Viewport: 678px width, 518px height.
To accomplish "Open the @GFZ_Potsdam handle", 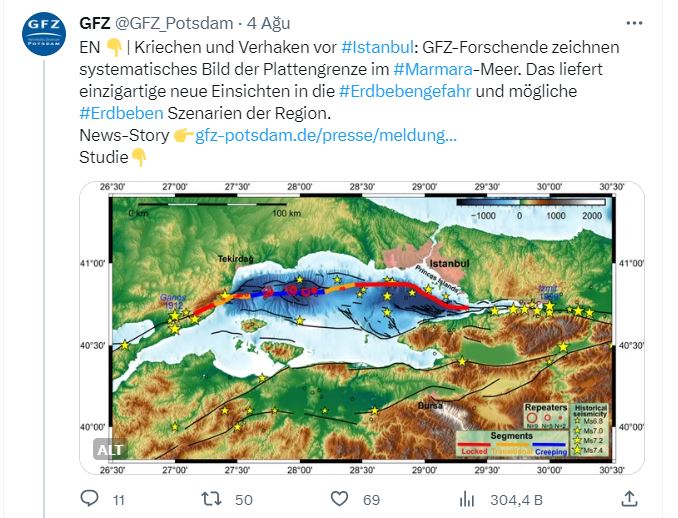I will click(165, 23).
